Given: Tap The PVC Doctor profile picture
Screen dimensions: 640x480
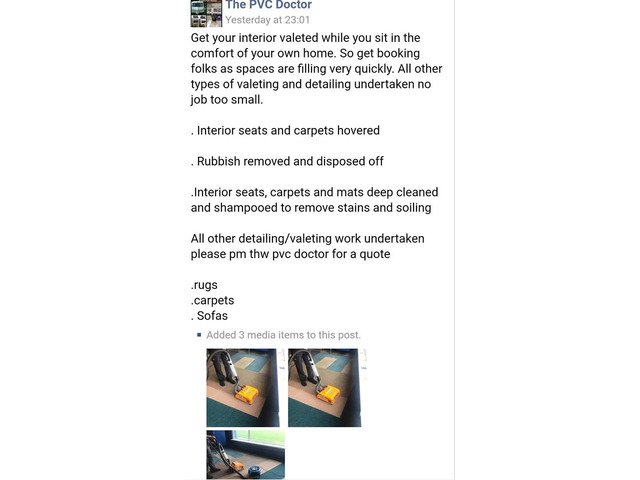Looking at the screenshot, I should (x=205, y=12).
